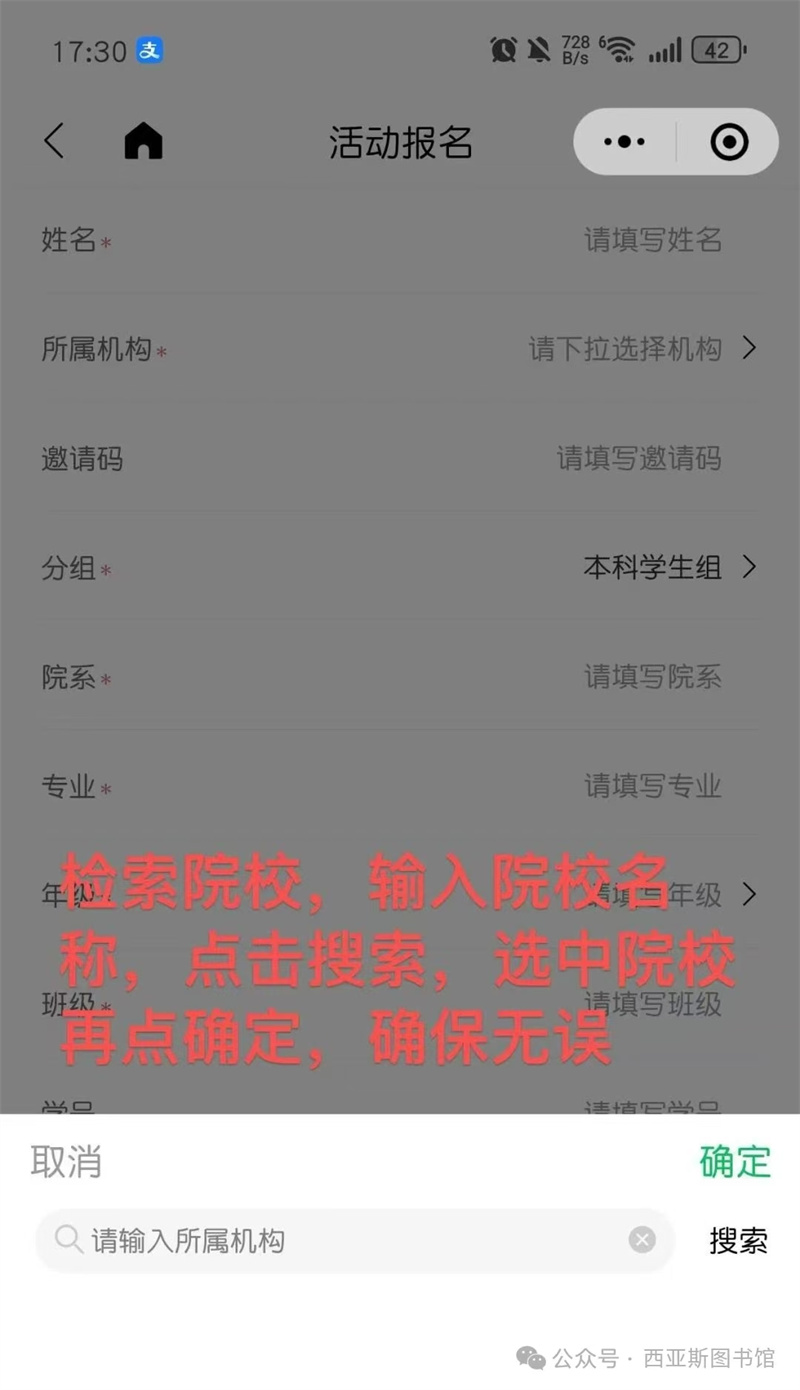The height and width of the screenshot is (1390, 800).
Task: Clear the institution search field
Action: [x=642, y=1241]
